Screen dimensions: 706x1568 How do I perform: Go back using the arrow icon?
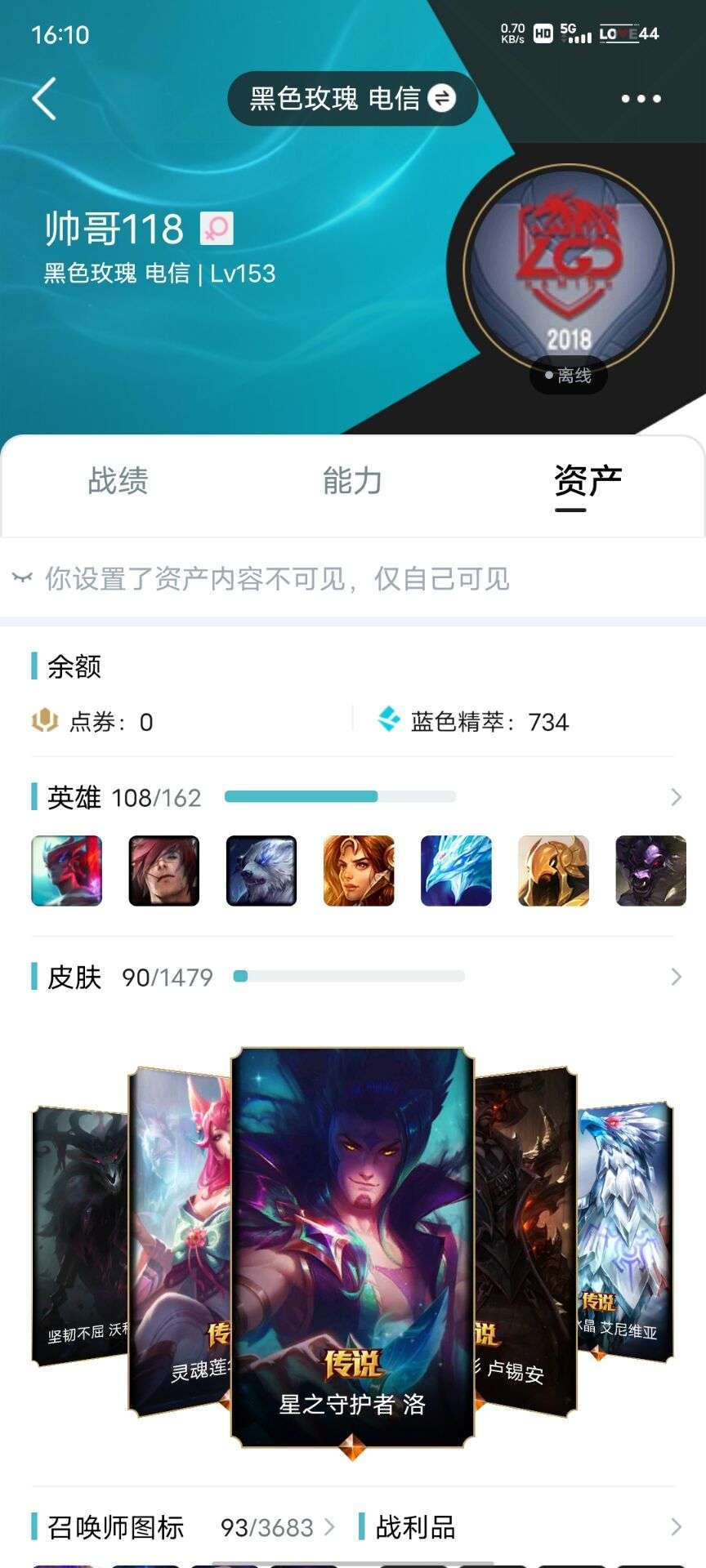pos(44,99)
